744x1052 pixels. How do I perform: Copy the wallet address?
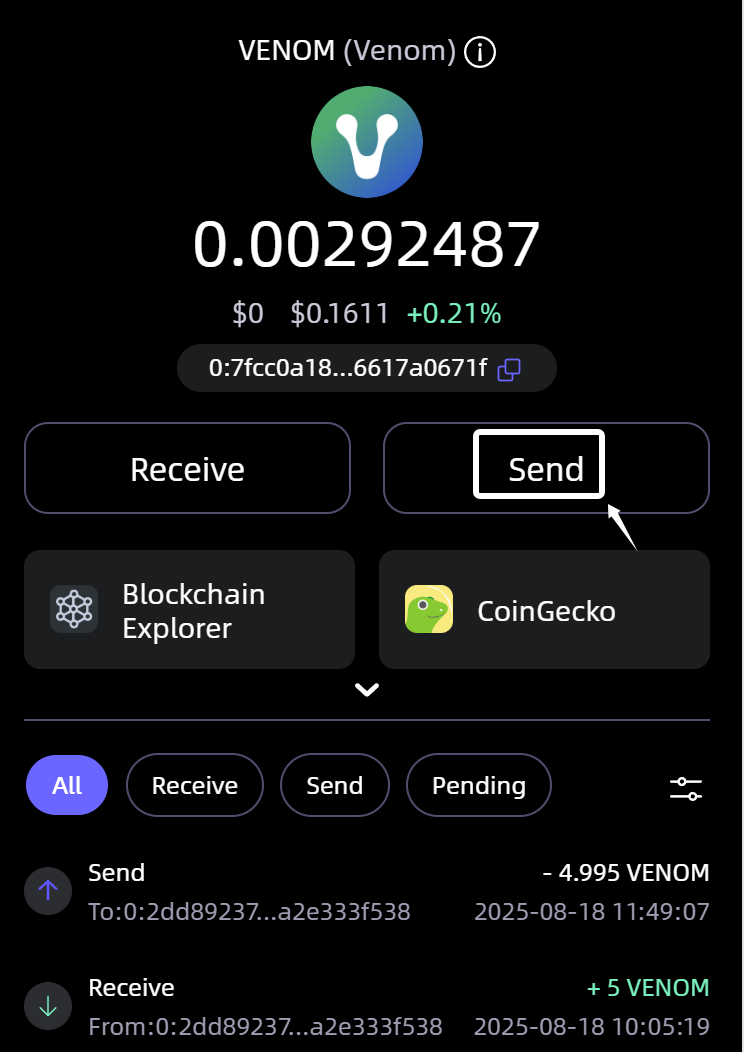tap(509, 369)
